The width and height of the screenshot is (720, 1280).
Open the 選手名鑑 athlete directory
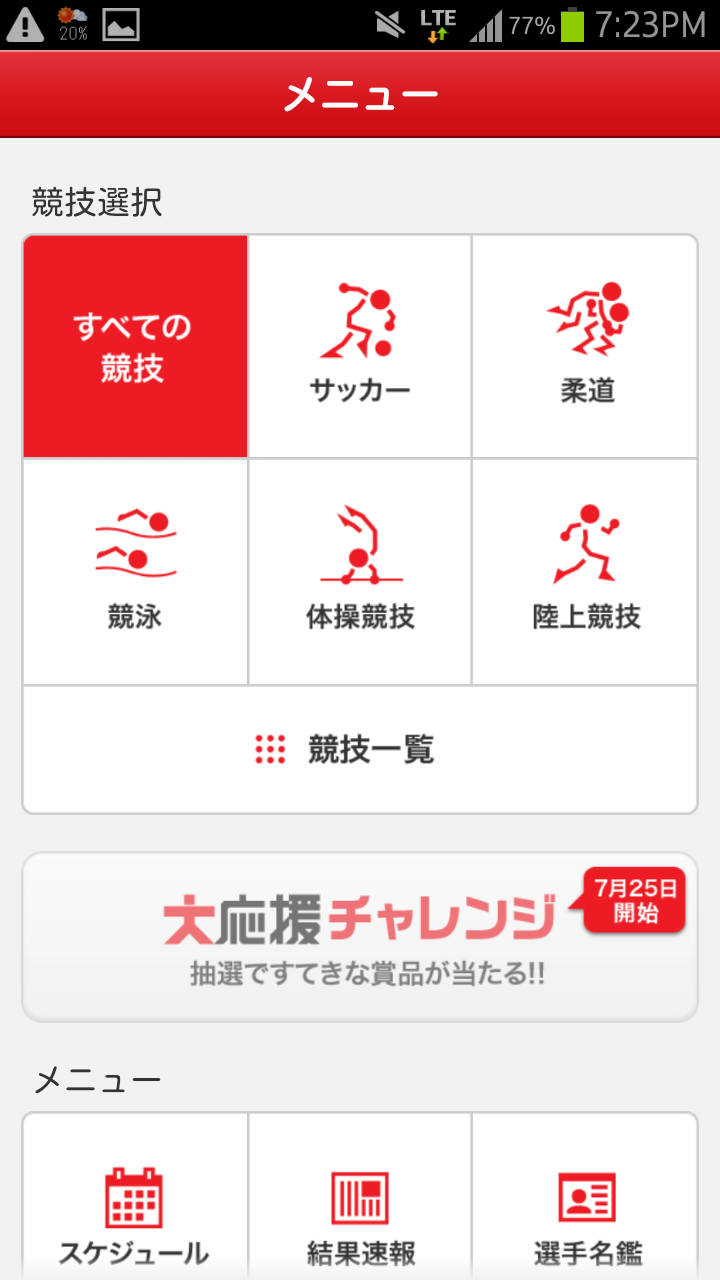pos(585,1197)
